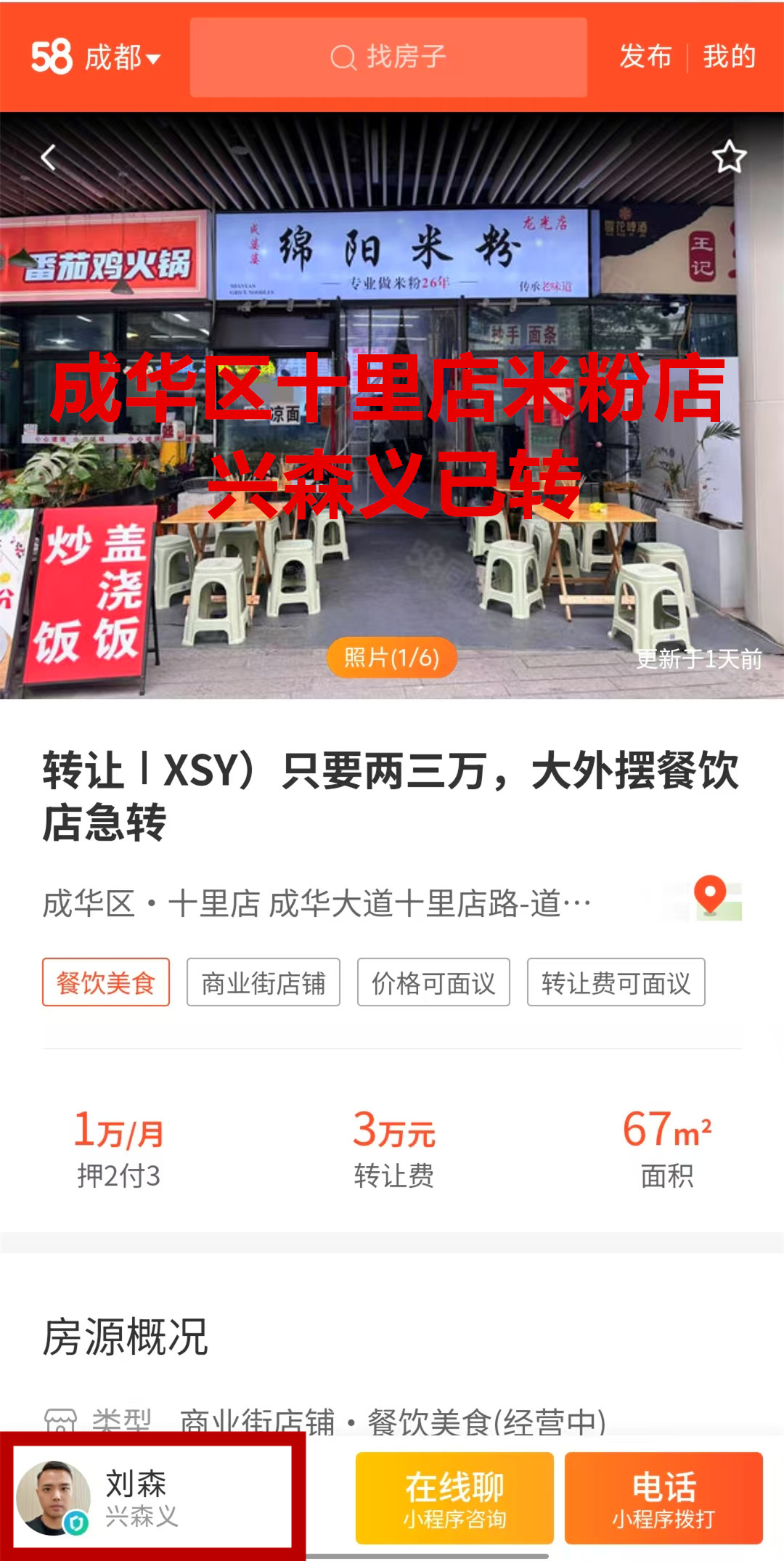Start 在线聊 chat with the agent
Image resolution: width=784 pixels, height=1561 pixels.
click(454, 1497)
